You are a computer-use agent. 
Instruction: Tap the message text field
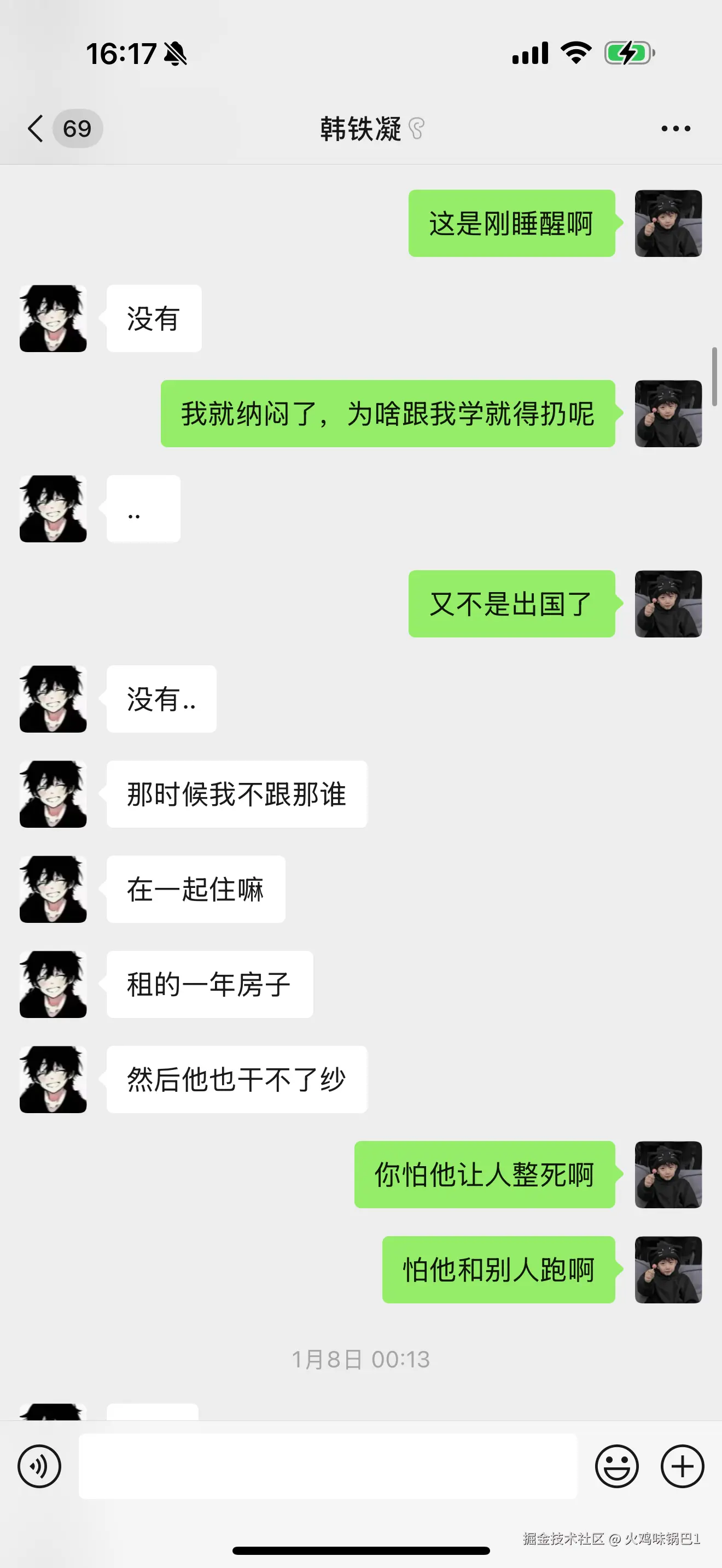coord(328,1466)
